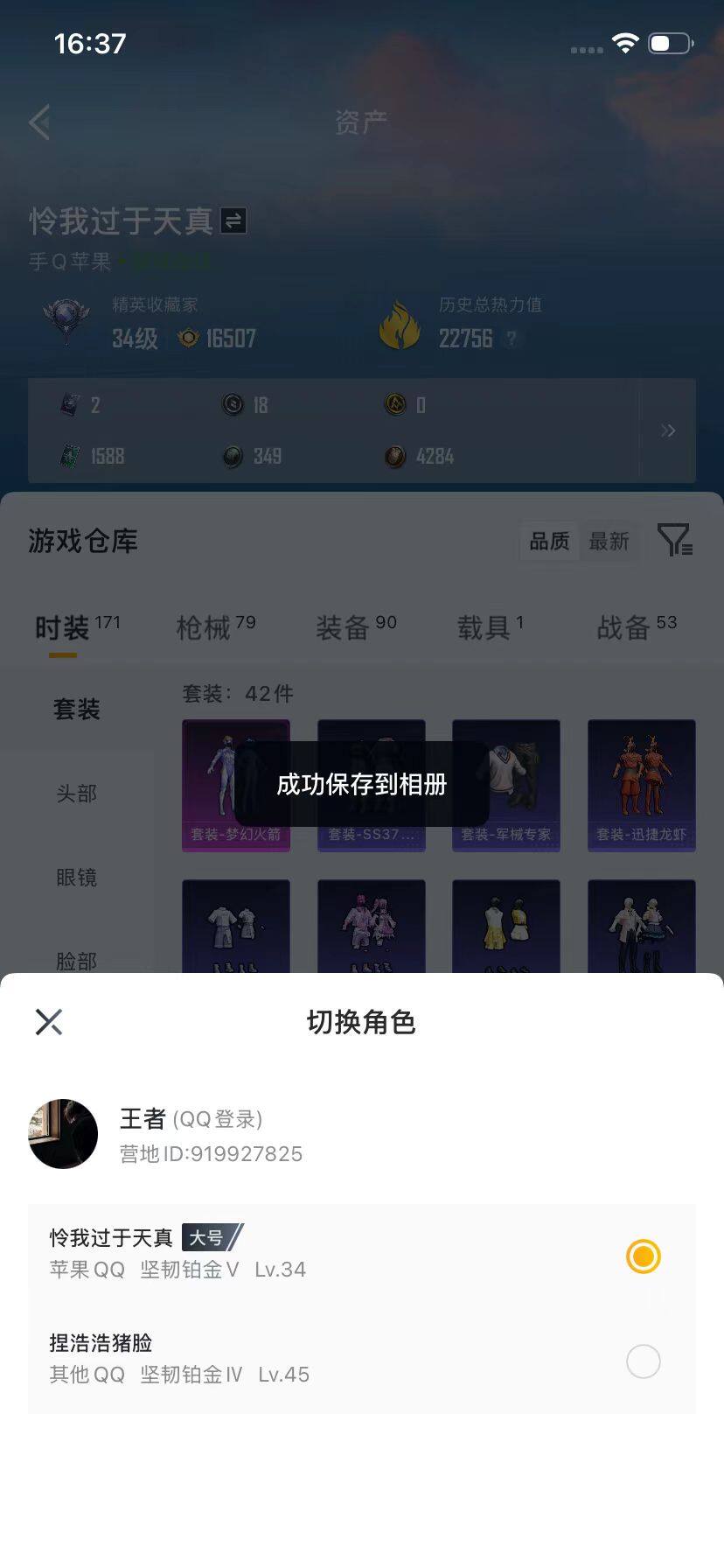The image size is (724, 1568).
Task: Toggle the 品质 sorting option
Action: (548, 542)
